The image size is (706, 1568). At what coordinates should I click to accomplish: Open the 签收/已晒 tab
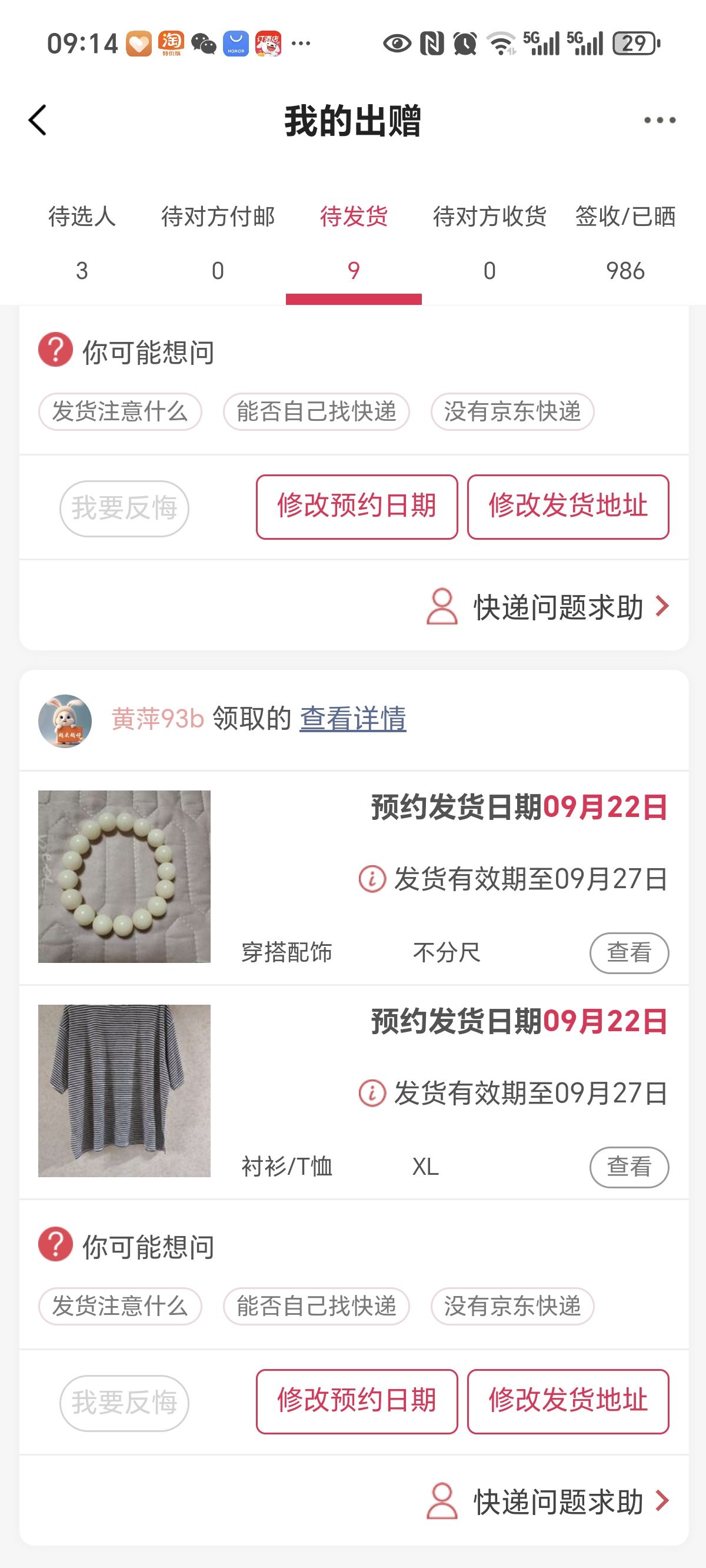click(625, 242)
